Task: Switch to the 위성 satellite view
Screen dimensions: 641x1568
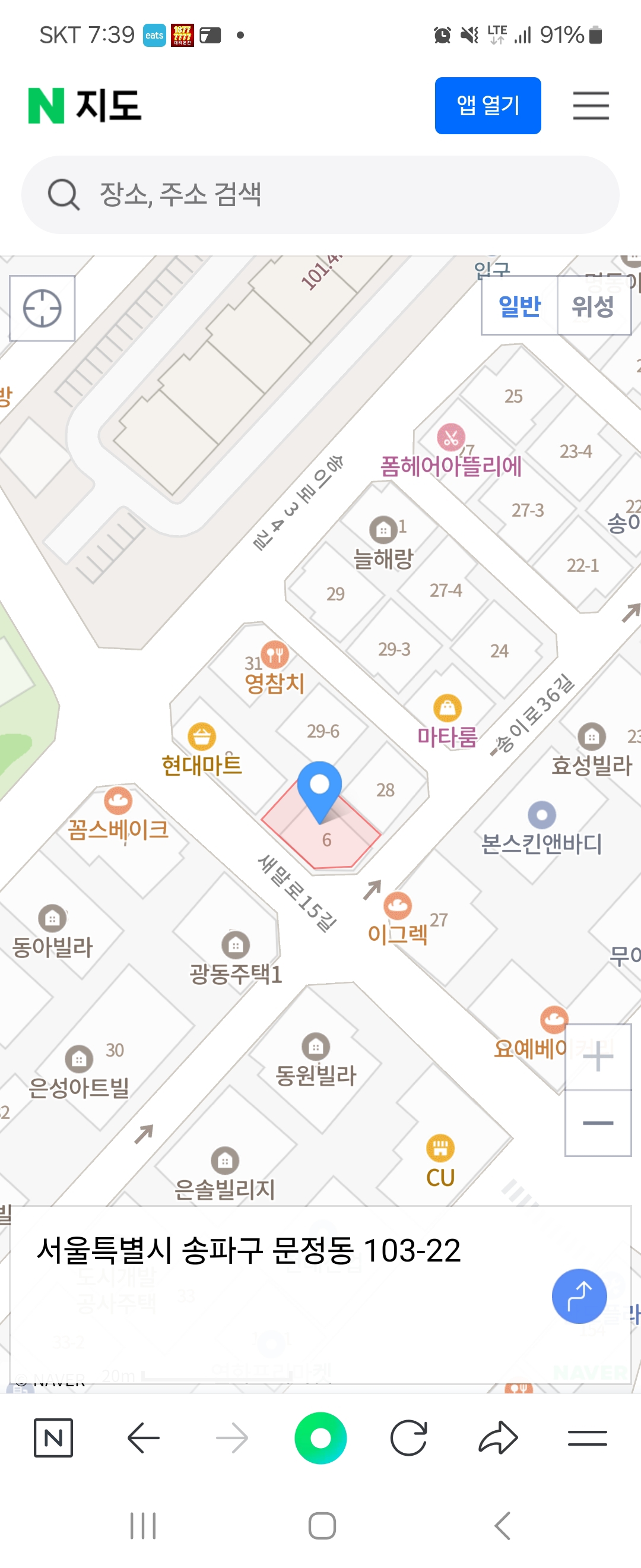Action: tap(593, 305)
